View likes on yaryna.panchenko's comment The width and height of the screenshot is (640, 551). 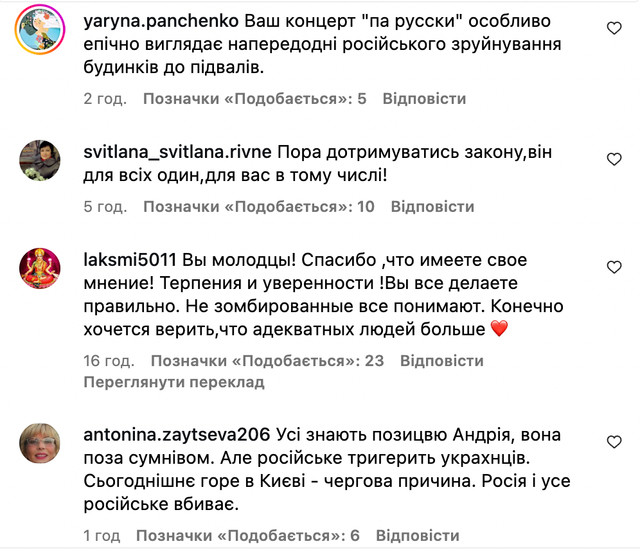click(255, 99)
